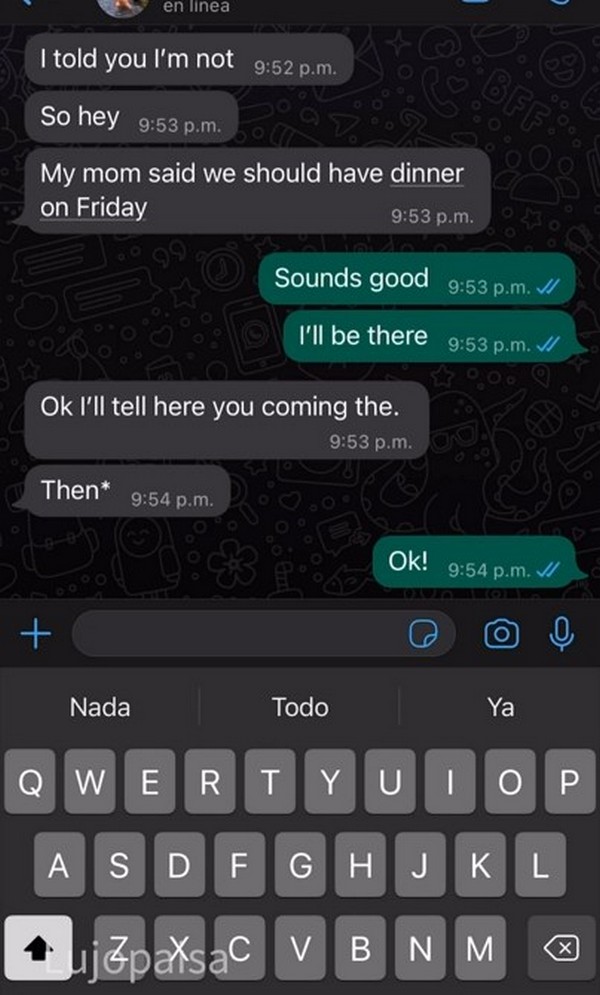Open the attachment plus menu
The image size is (600, 995).
36,633
